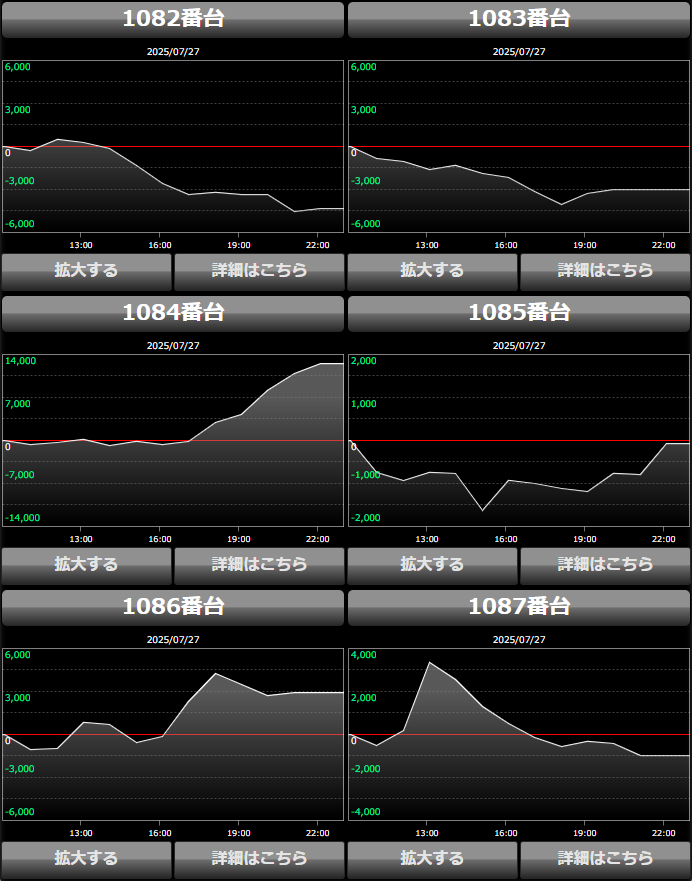Image resolution: width=692 pixels, height=881 pixels.
Task: Open the 1087番台 title bar
Action: (x=519, y=607)
